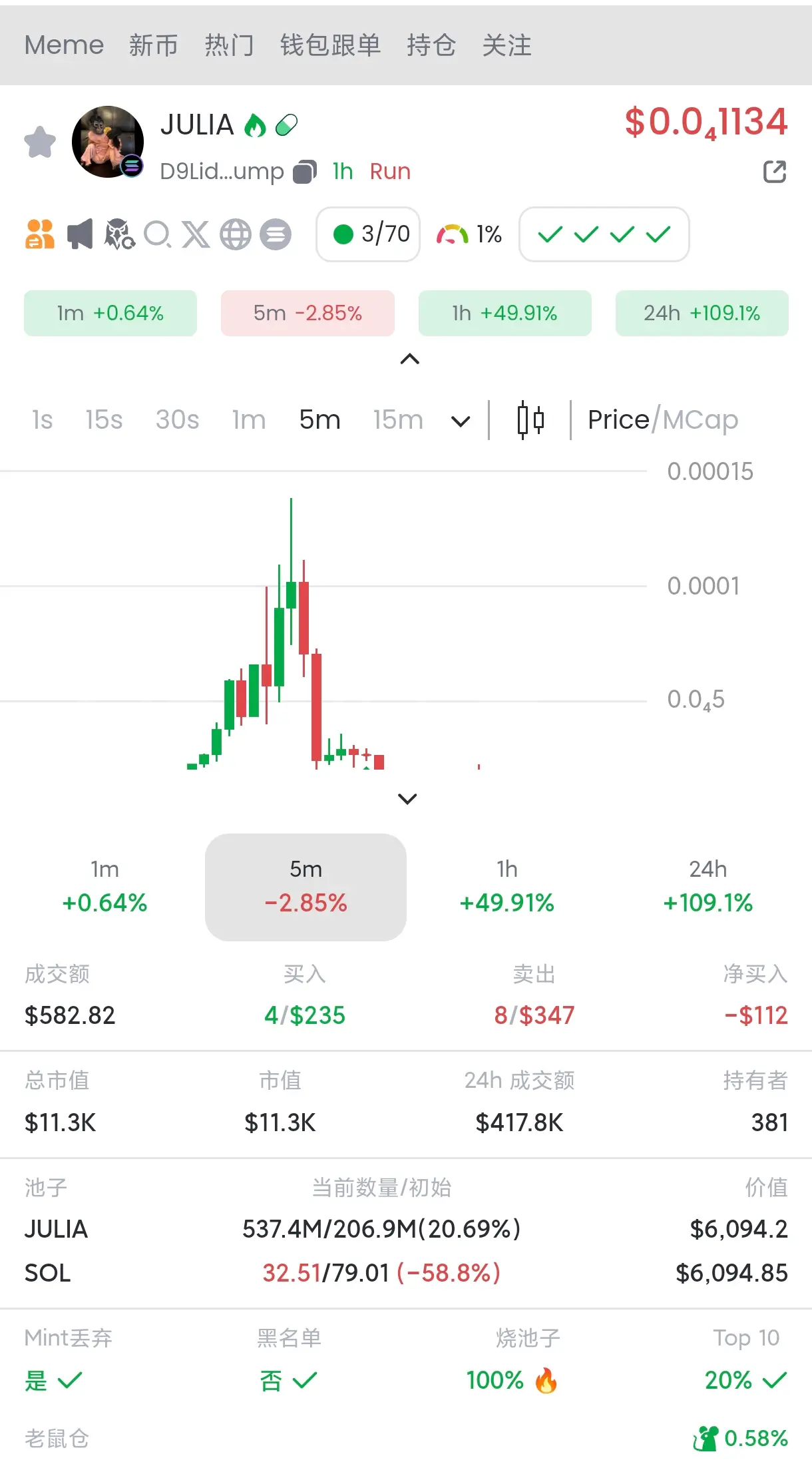Open the more intervals dropdown arrow

point(461,421)
